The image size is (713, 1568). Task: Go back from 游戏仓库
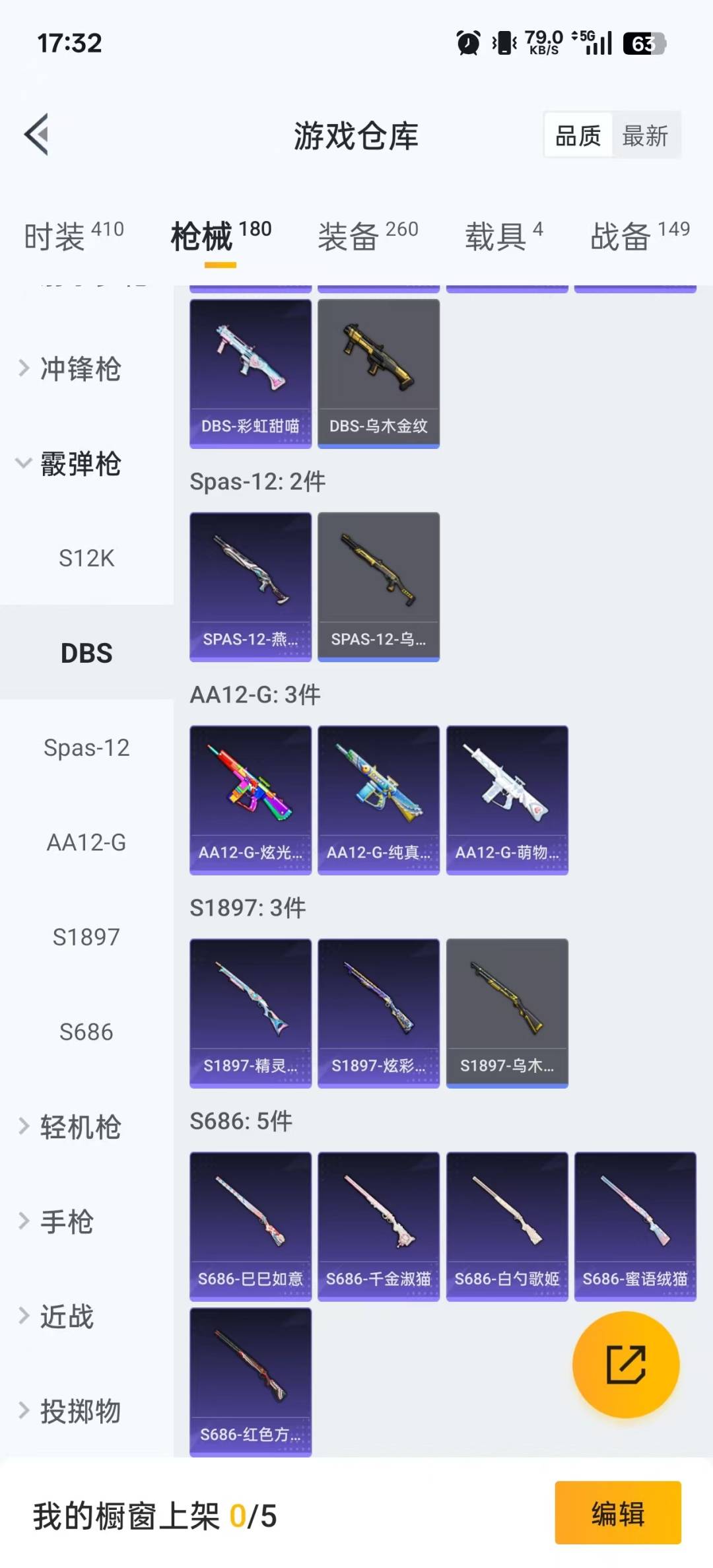coord(37,135)
